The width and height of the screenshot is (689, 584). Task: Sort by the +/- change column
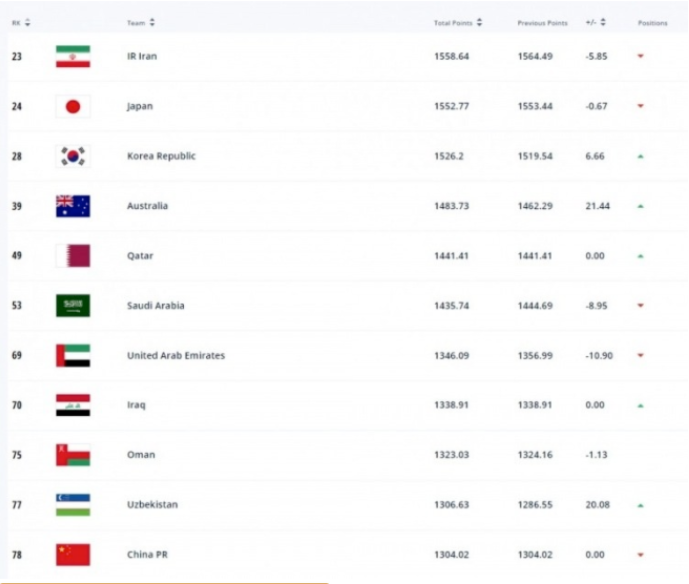pyautogui.click(x=595, y=22)
